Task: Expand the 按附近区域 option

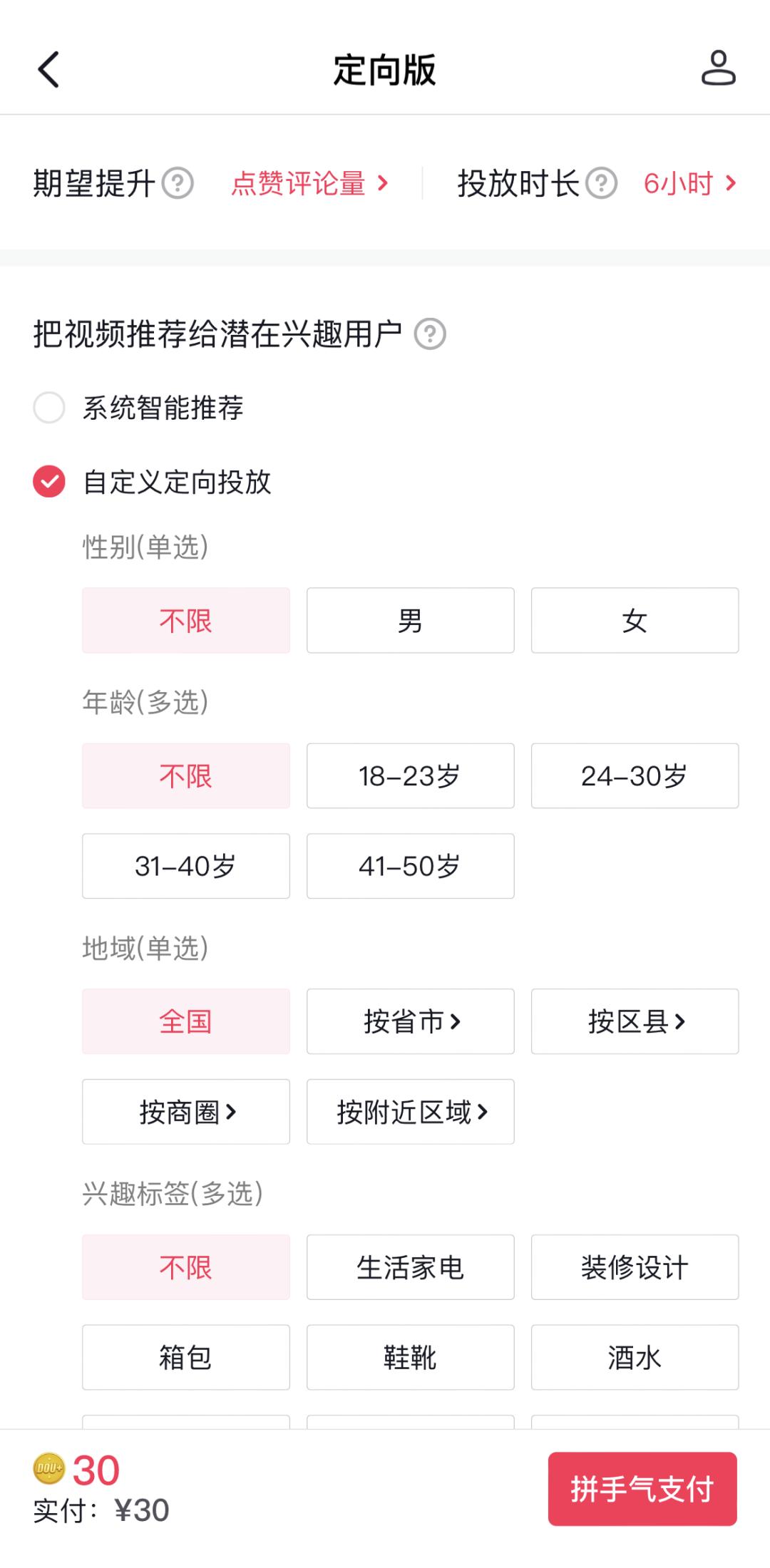Action: point(410,1112)
